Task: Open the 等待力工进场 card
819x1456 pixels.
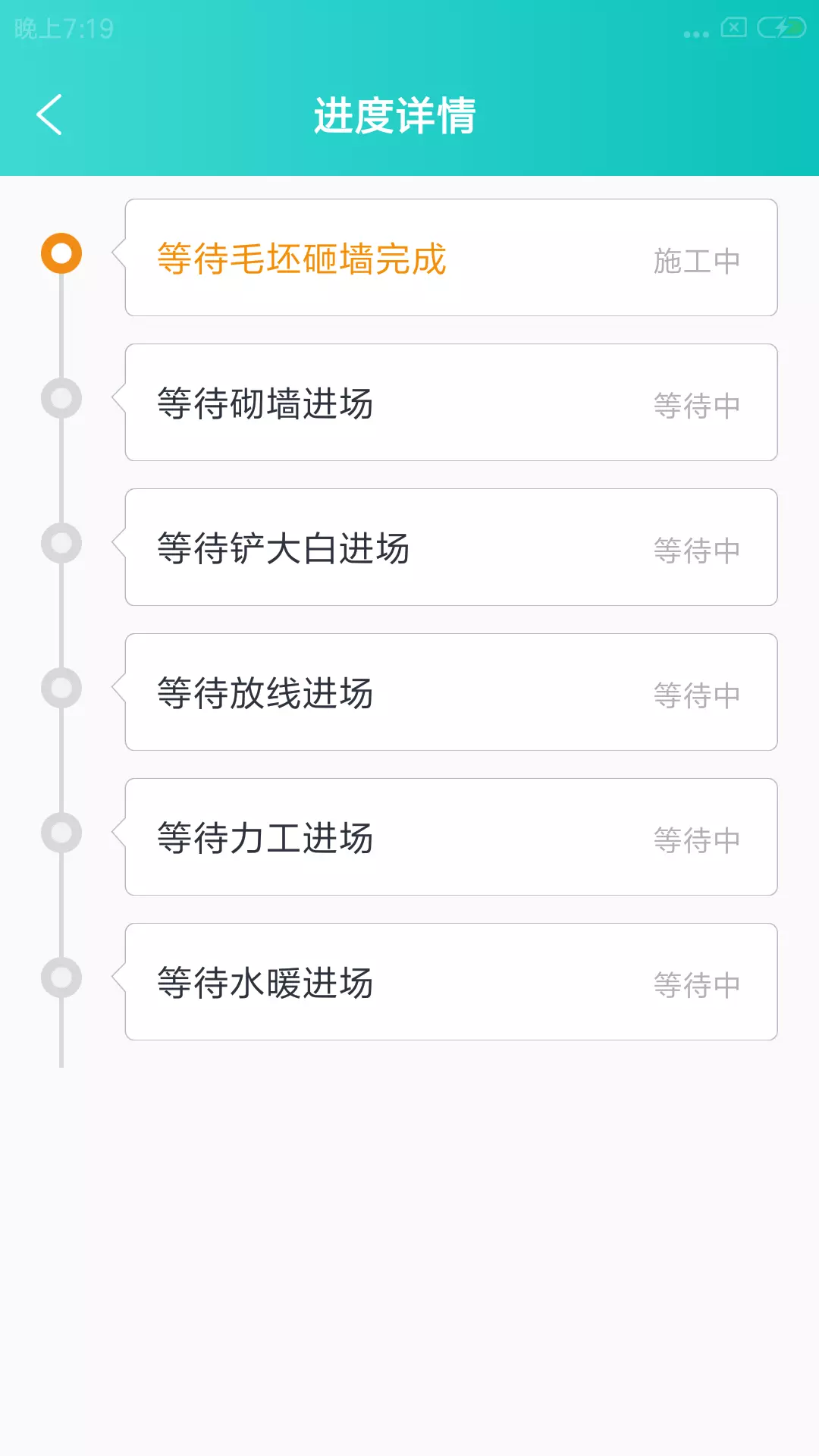Action: coord(450,837)
